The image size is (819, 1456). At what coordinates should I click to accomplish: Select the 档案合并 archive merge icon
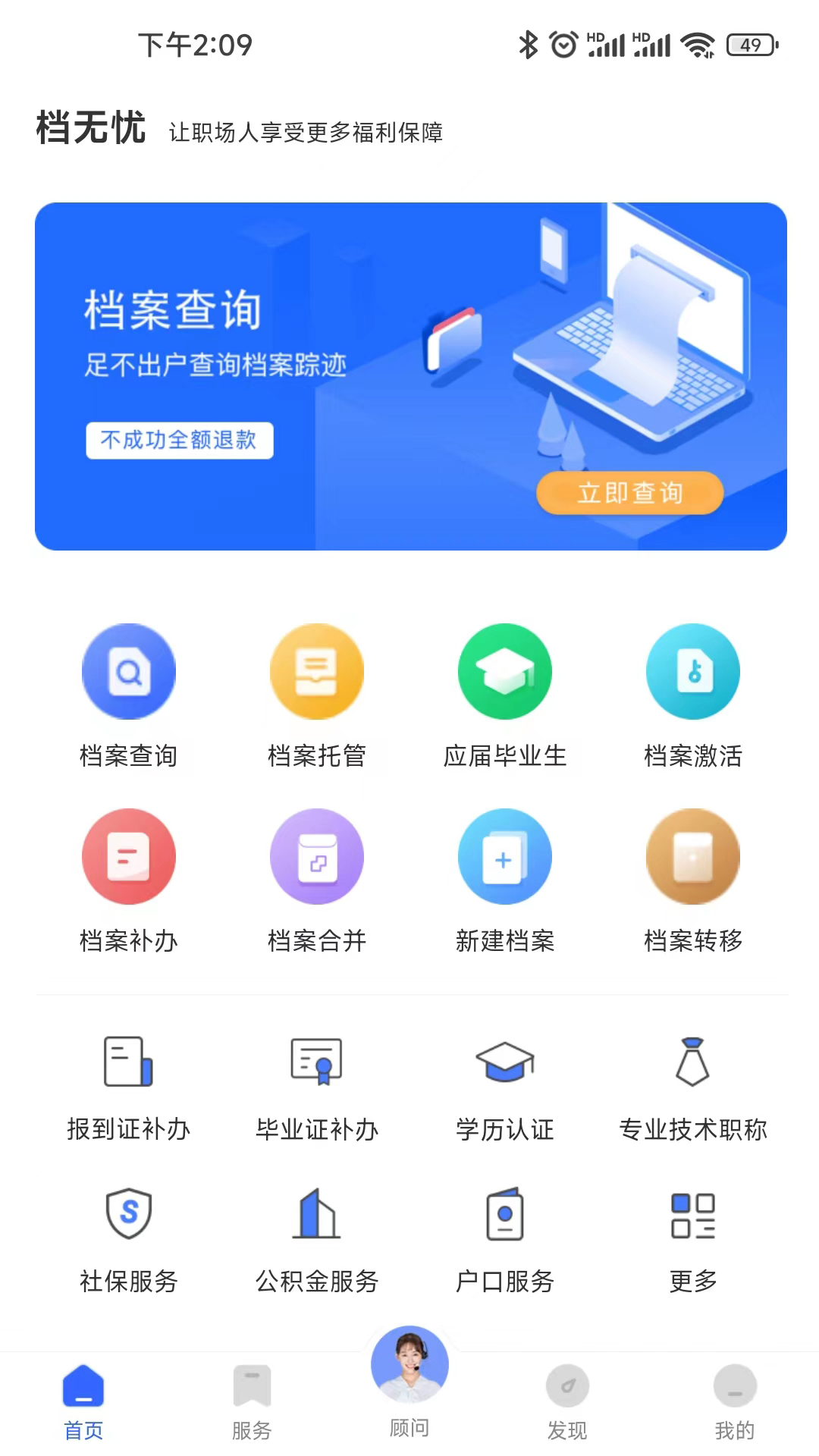[x=317, y=857]
